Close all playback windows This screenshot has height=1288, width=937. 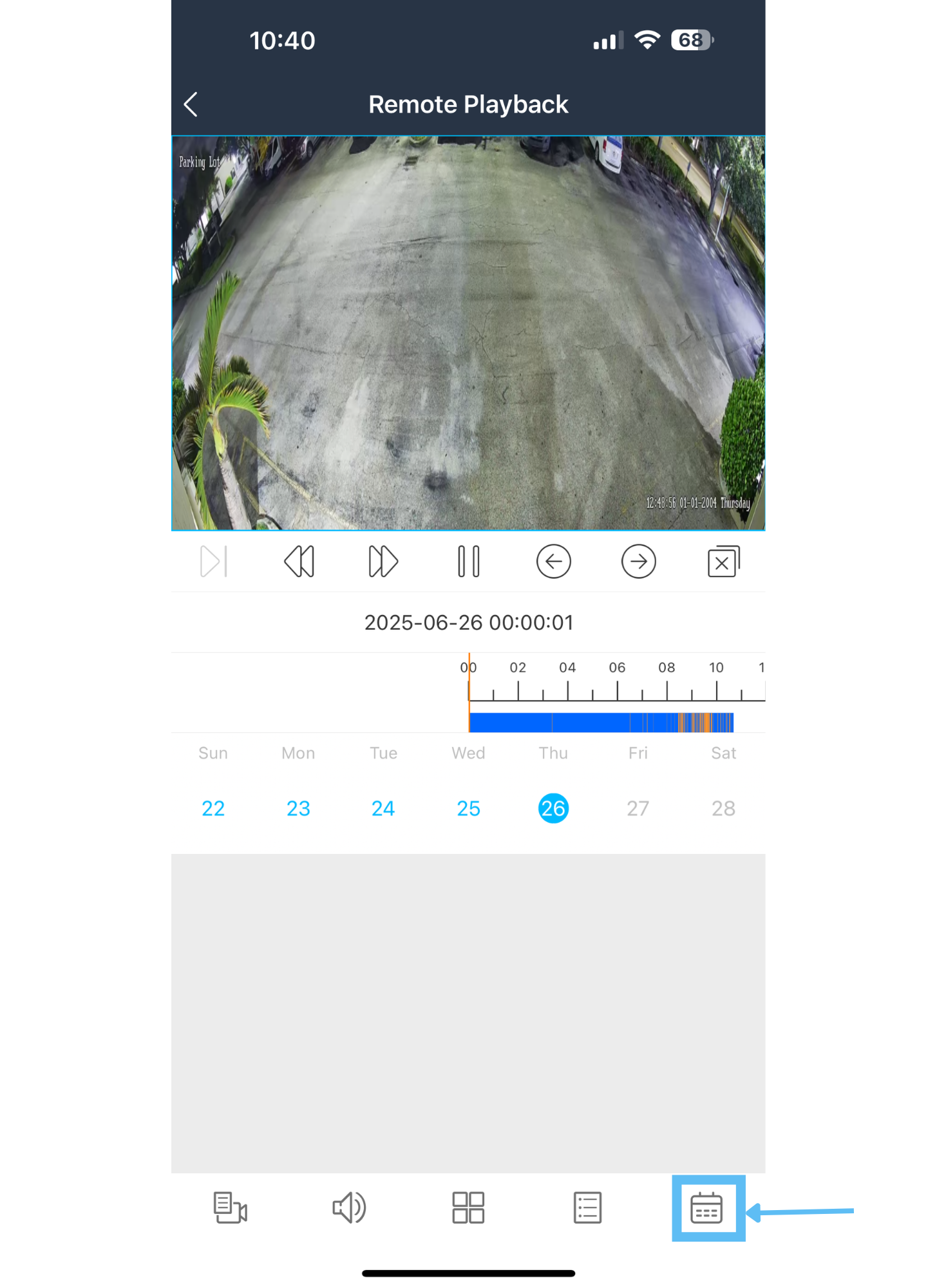[x=723, y=562]
